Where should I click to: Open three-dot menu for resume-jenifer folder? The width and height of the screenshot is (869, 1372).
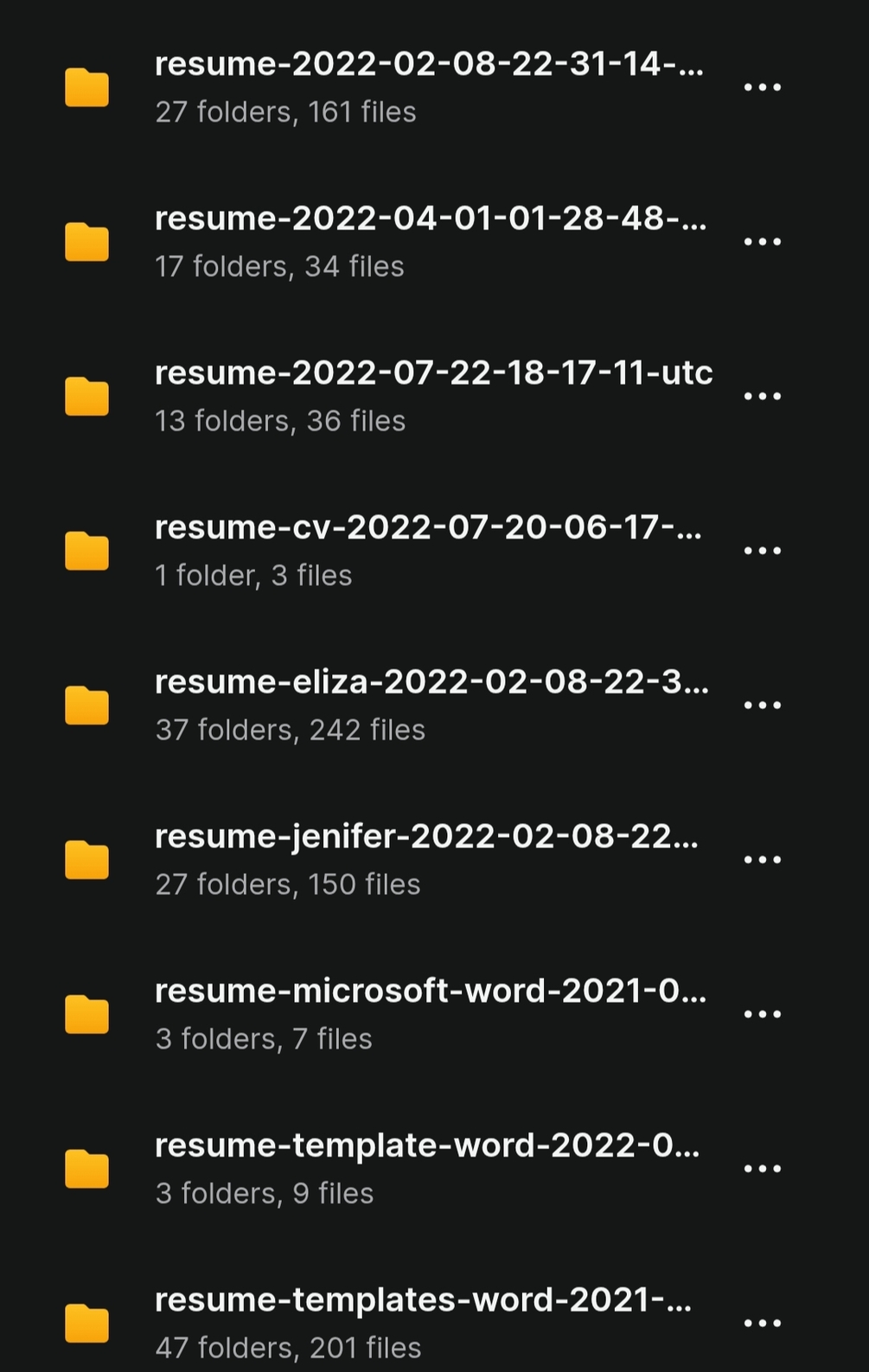point(762,859)
